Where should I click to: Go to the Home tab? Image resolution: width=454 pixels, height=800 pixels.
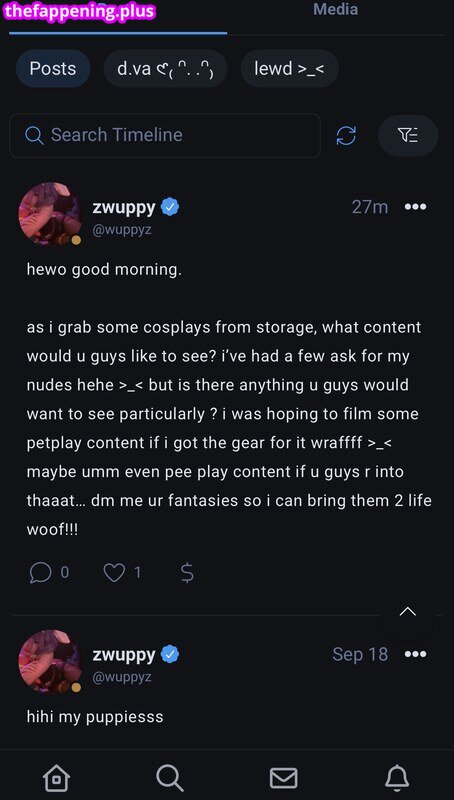point(57,778)
